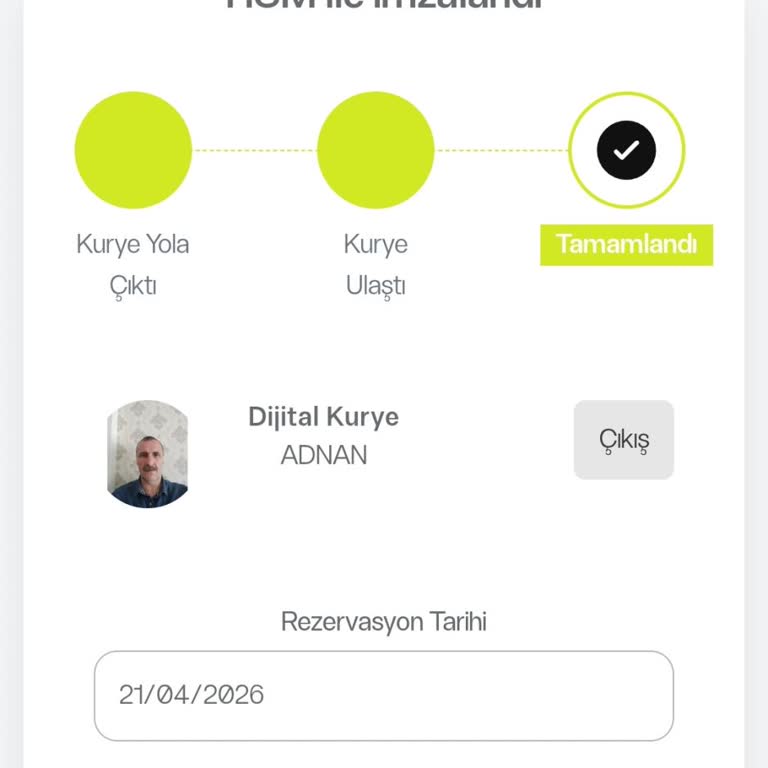Screen dimensions: 768x768
Task: Open the Rezervasyon Tarihi date field
Action: 383,695
